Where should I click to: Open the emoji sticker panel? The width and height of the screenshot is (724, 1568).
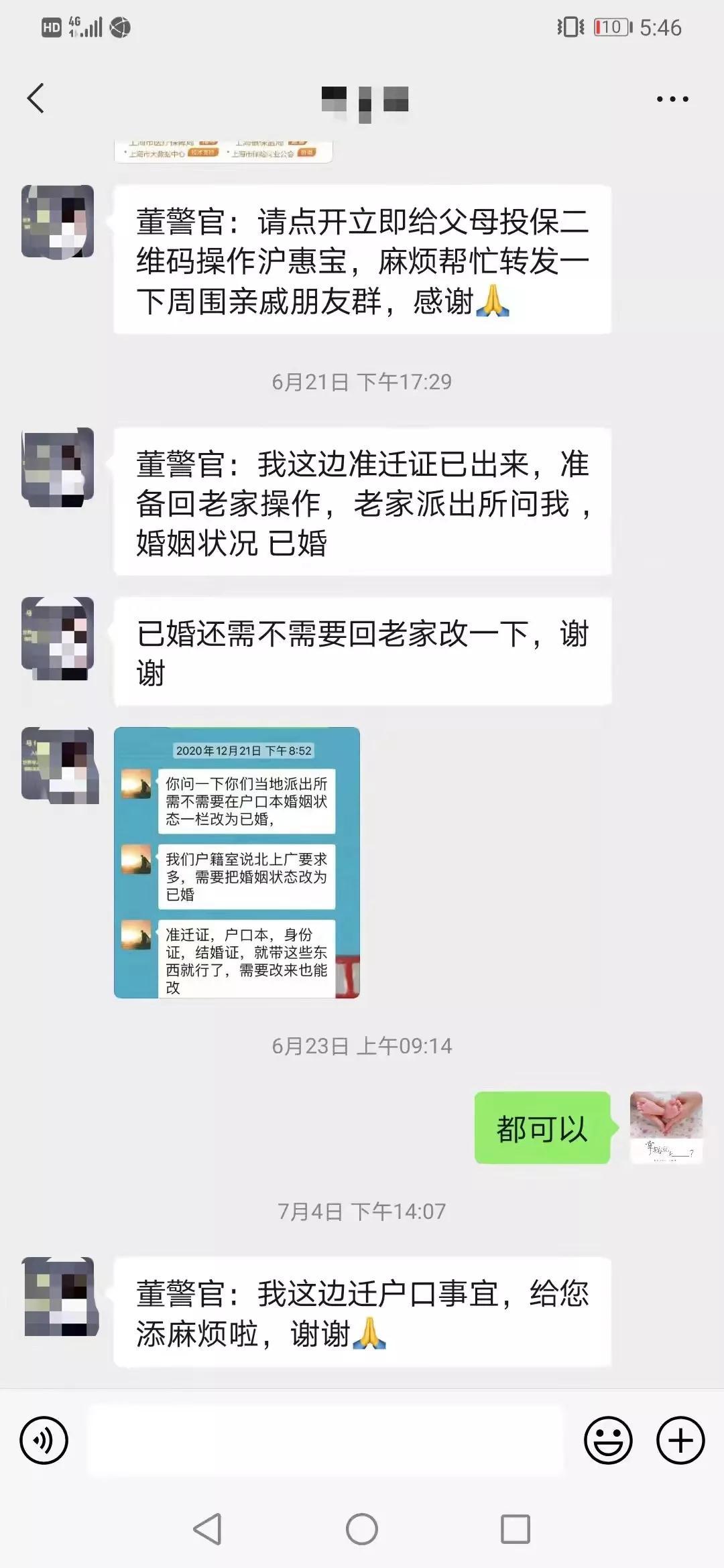(608, 1440)
